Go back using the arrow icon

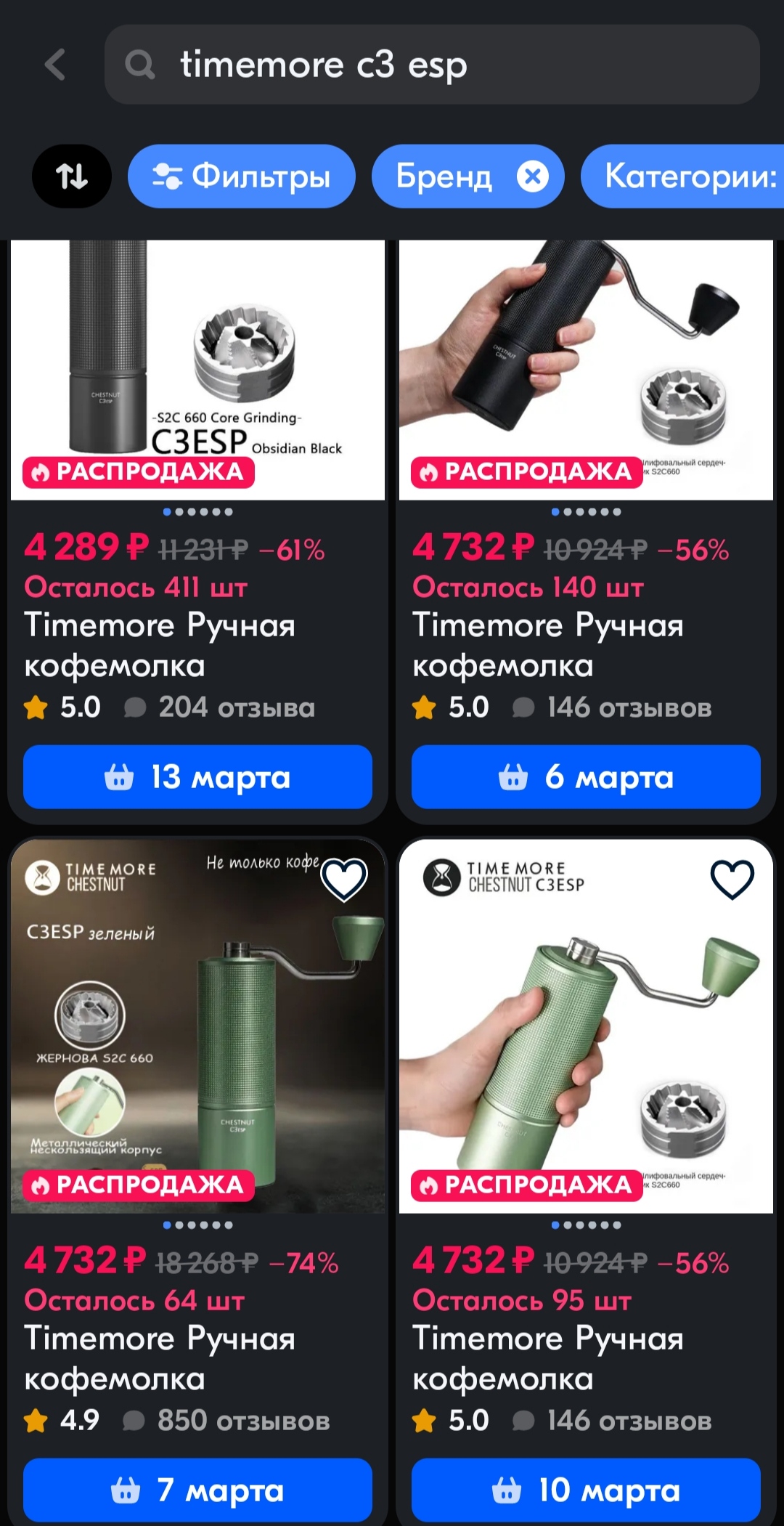click(55, 65)
